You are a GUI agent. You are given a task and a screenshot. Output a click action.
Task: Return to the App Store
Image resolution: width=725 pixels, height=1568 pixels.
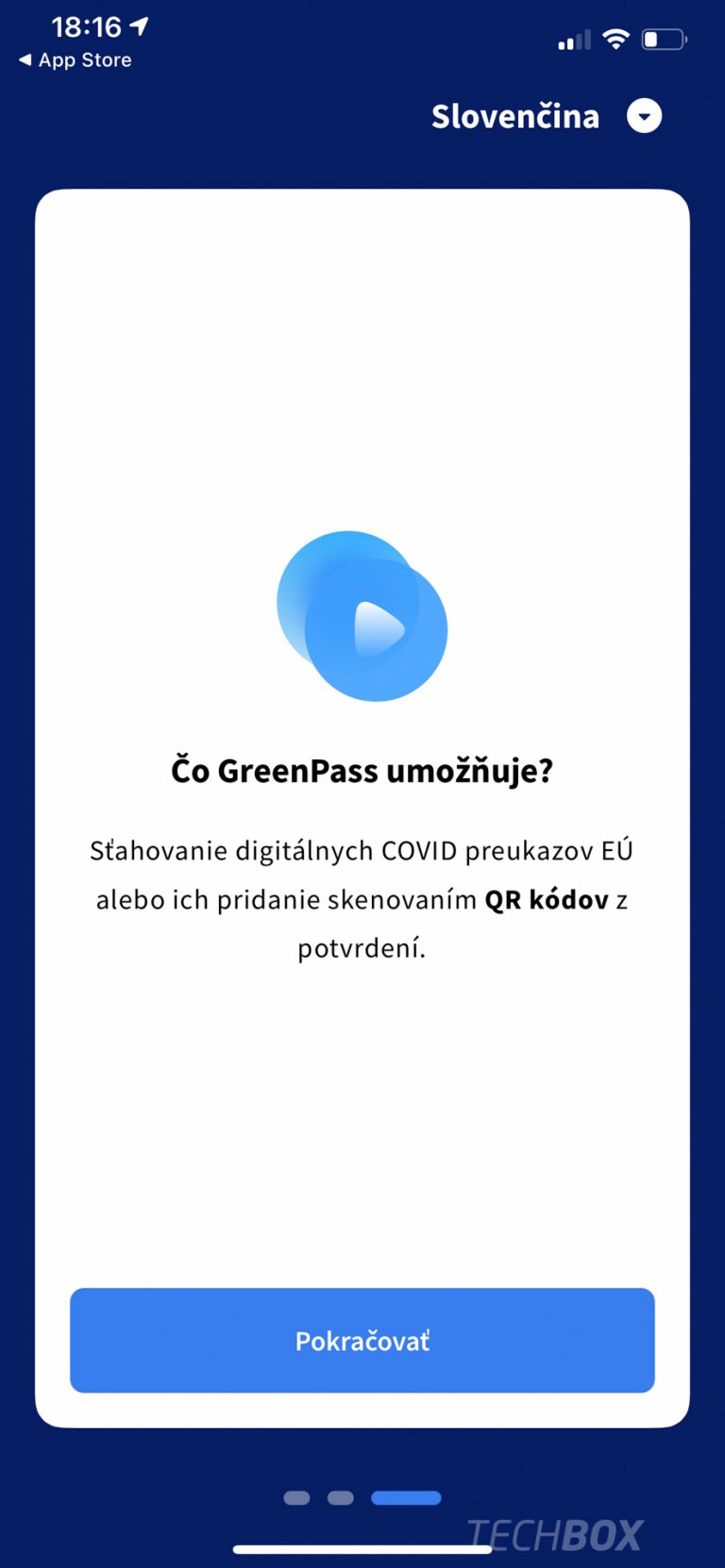click(76, 60)
